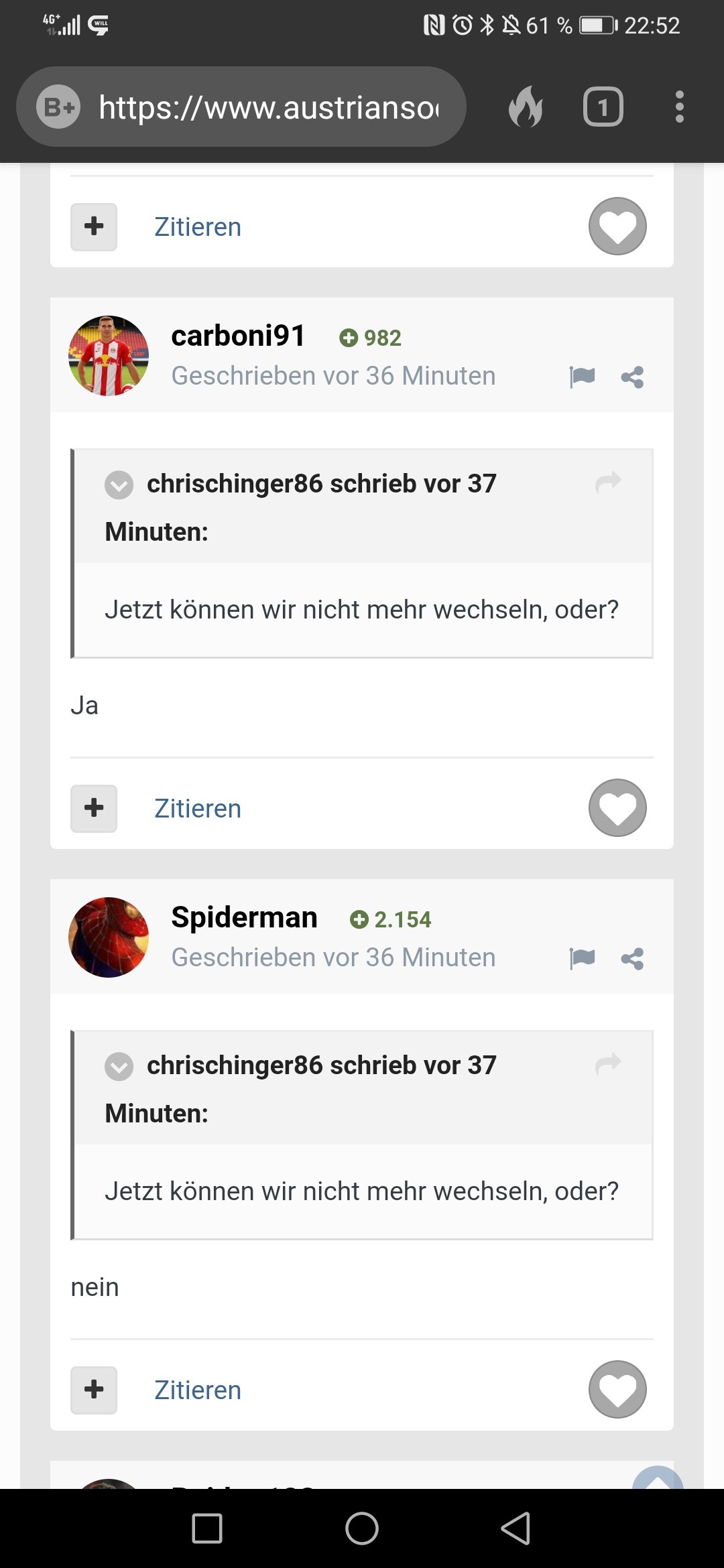
Task: Report Spiderman's post with the flag
Action: (582, 958)
